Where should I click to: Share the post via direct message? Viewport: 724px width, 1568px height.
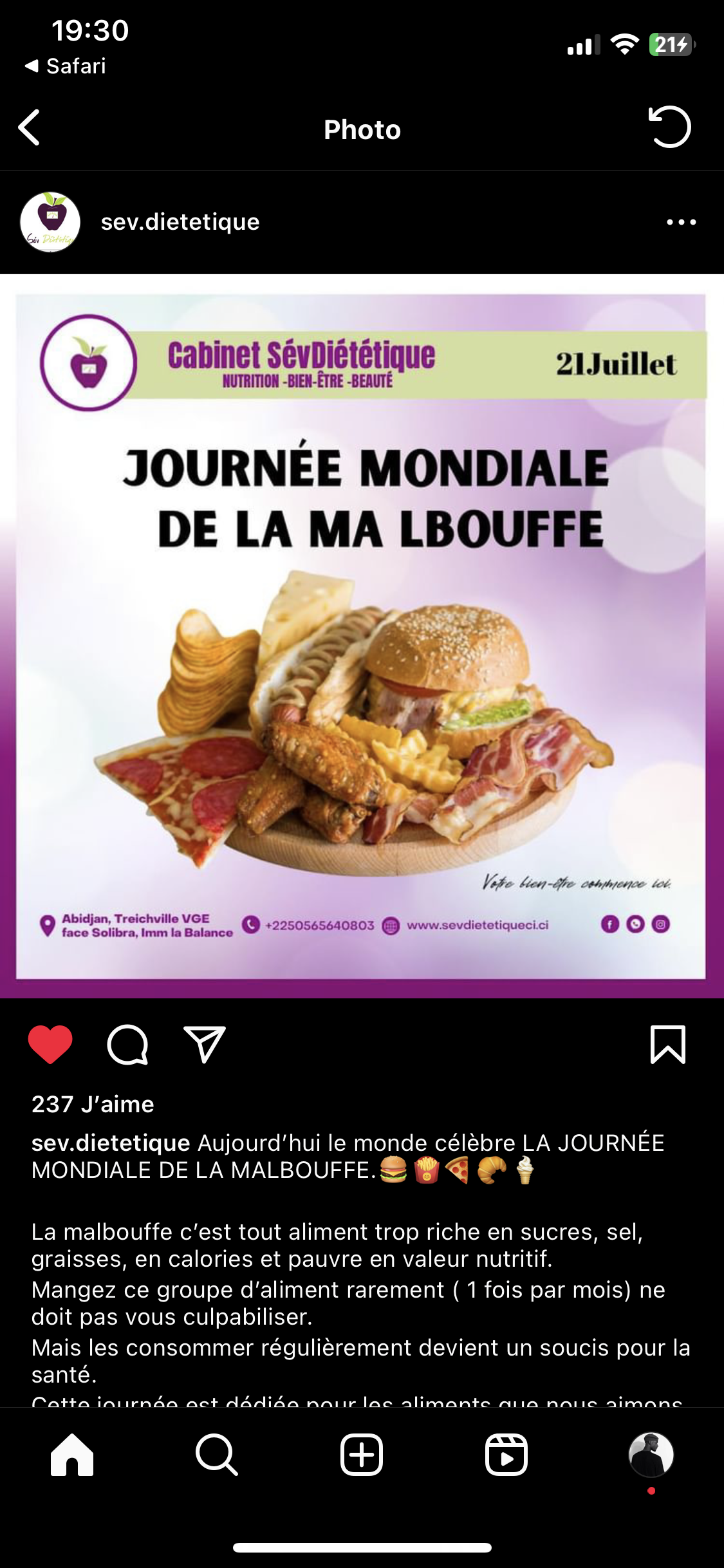[205, 1044]
